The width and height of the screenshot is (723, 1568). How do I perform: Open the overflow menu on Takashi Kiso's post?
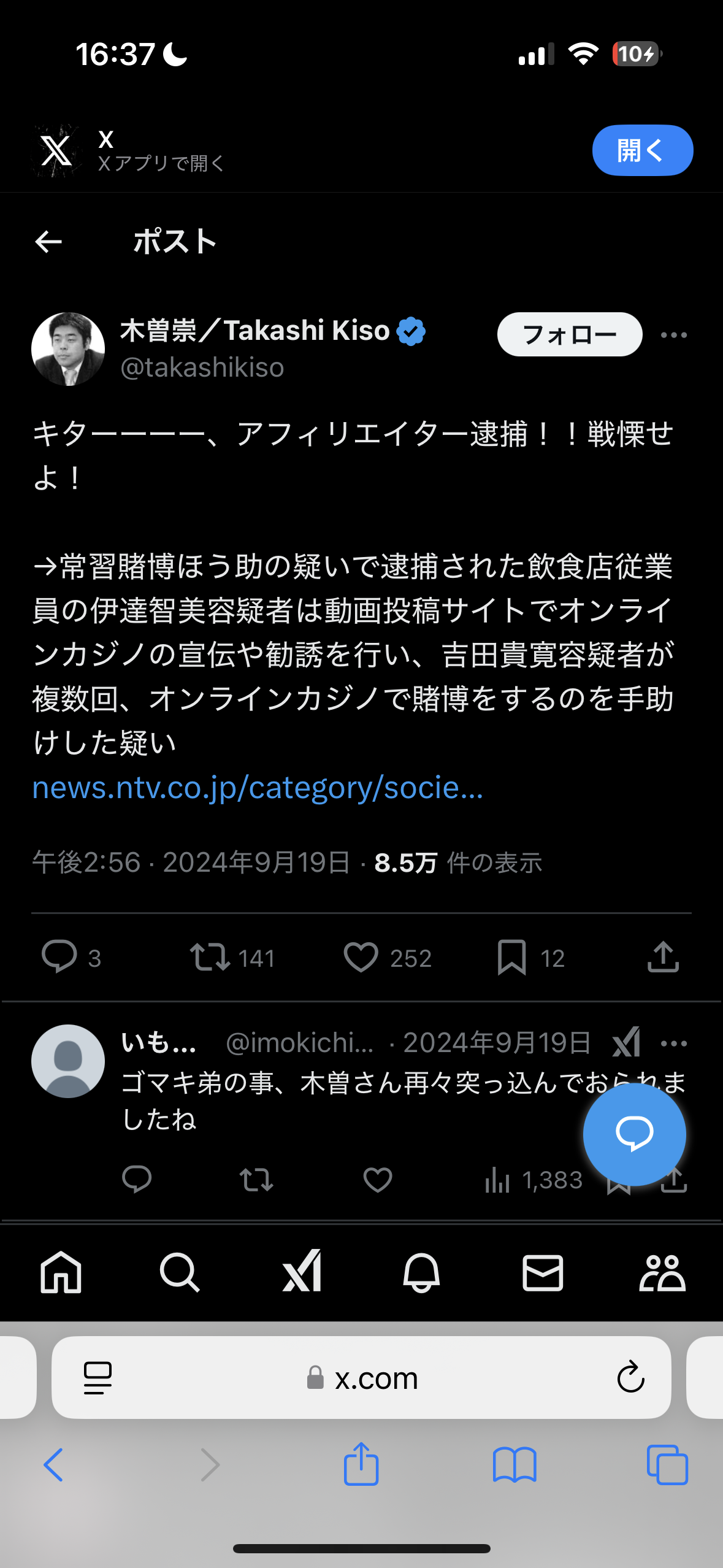(673, 335)
